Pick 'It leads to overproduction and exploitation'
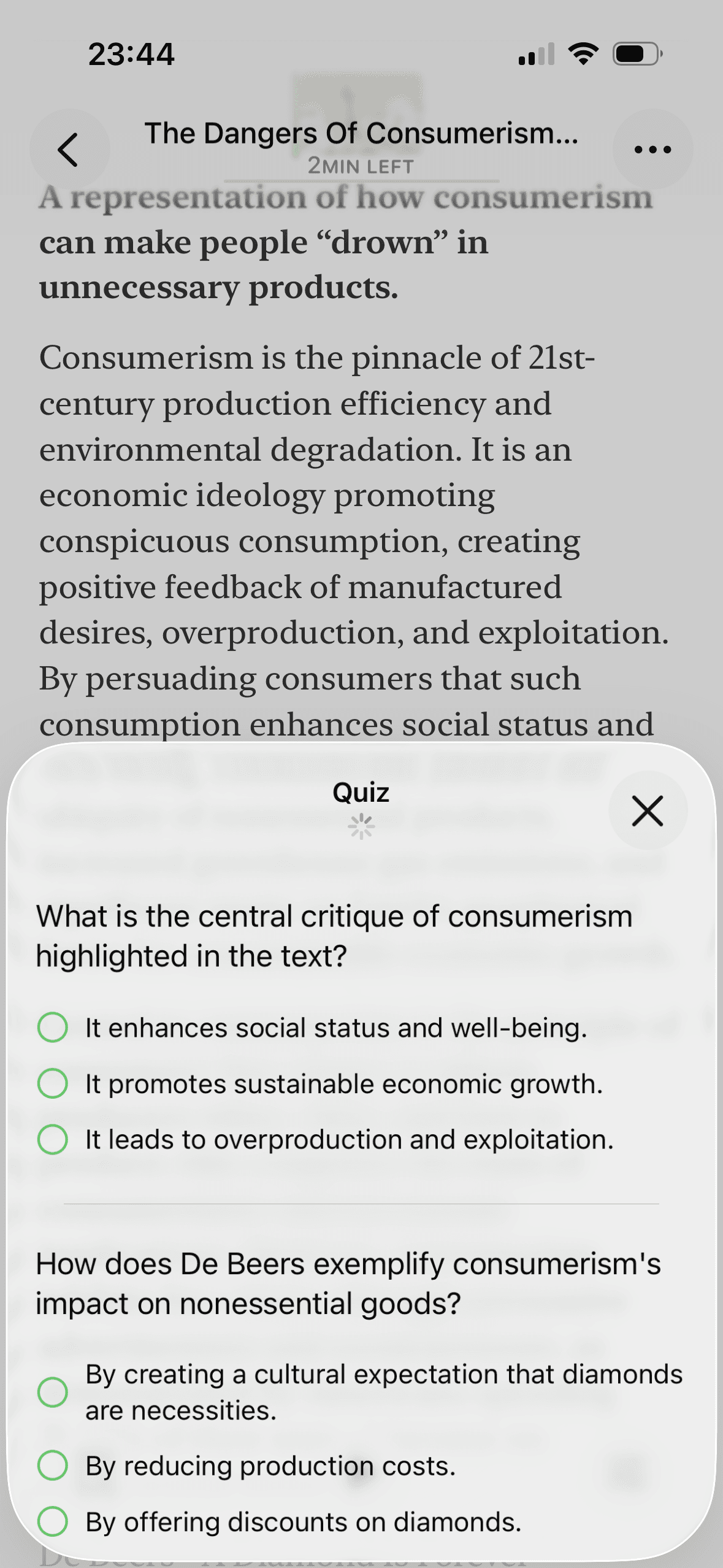 (326, 1139)
